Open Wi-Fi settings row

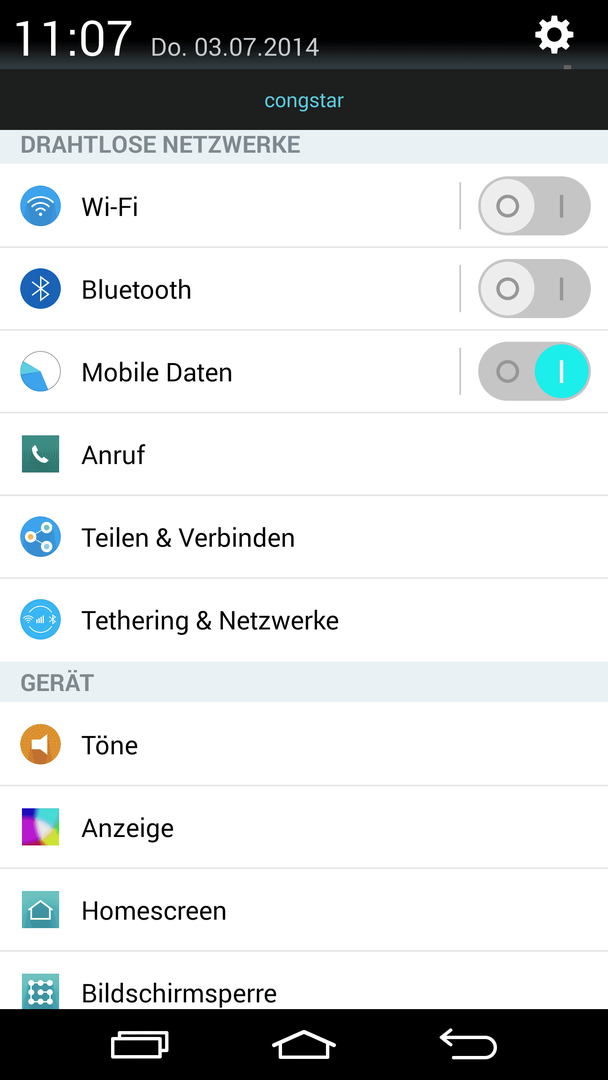[x=229, y=206]
